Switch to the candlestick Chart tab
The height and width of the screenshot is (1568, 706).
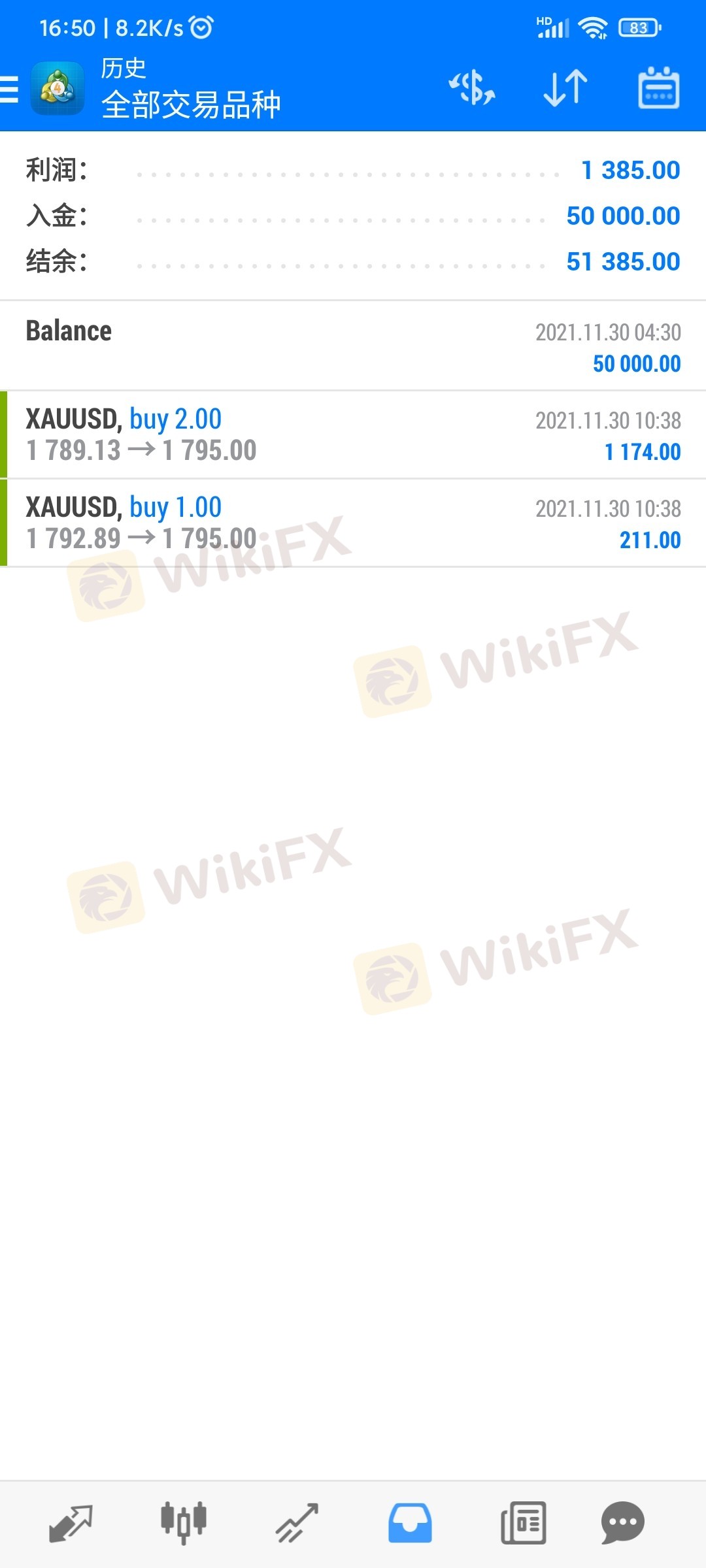(184, 1523)
